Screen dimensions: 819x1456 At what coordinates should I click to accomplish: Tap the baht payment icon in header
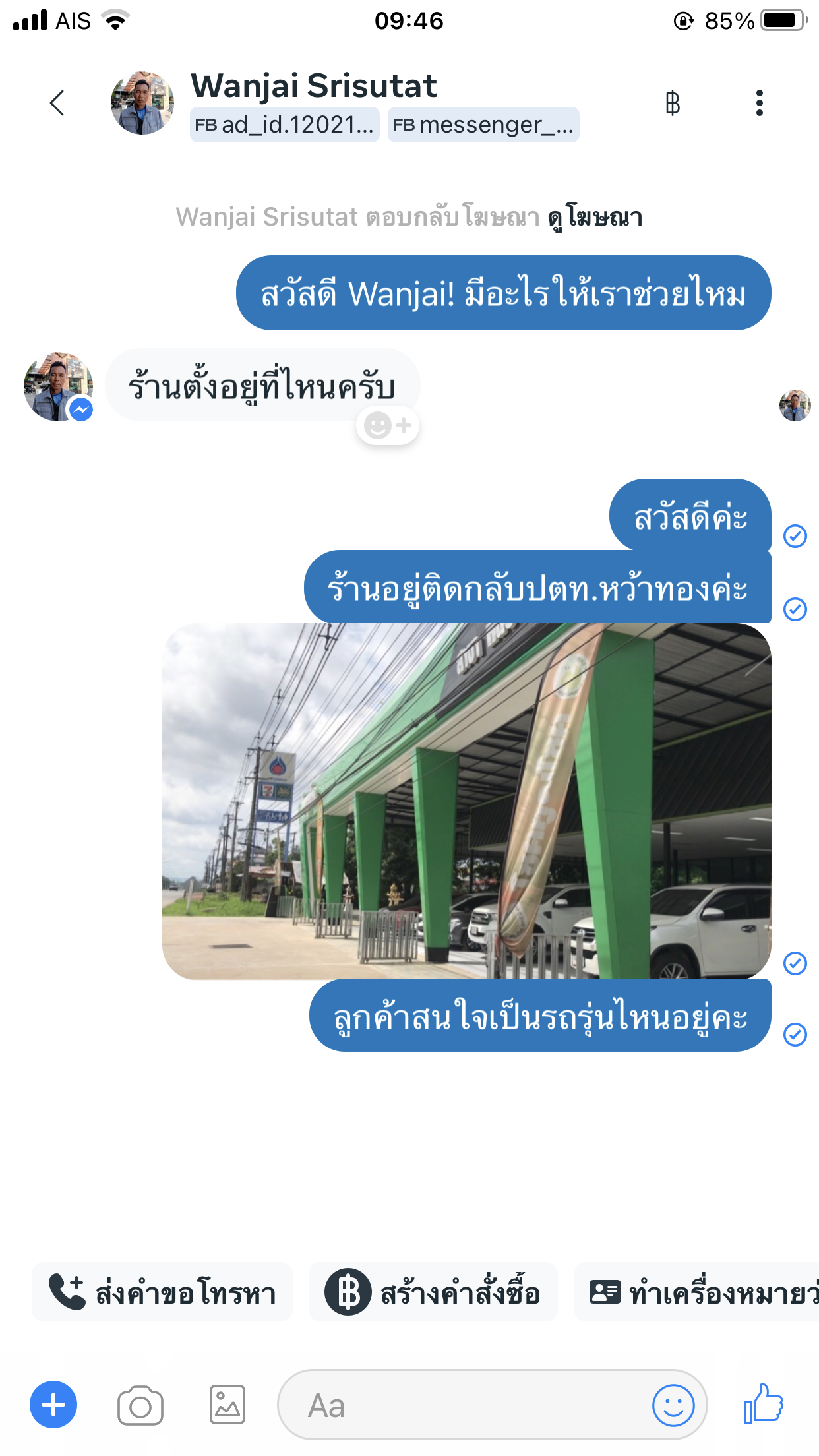(673, 103)
